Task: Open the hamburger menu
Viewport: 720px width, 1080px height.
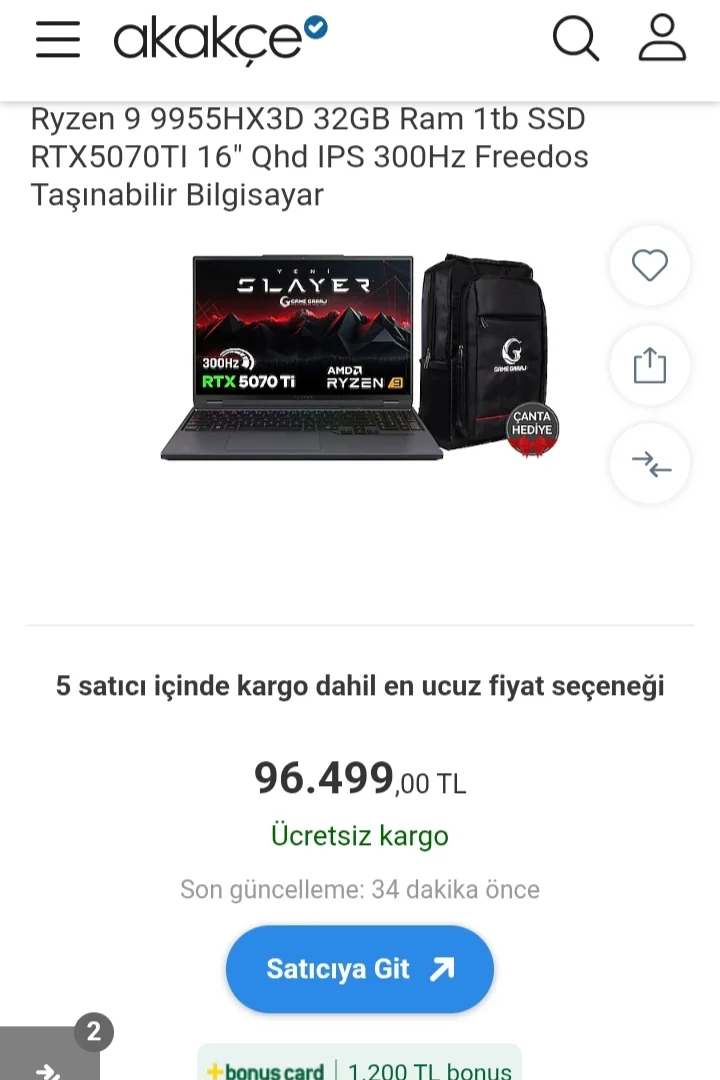Action: point(58,40)
